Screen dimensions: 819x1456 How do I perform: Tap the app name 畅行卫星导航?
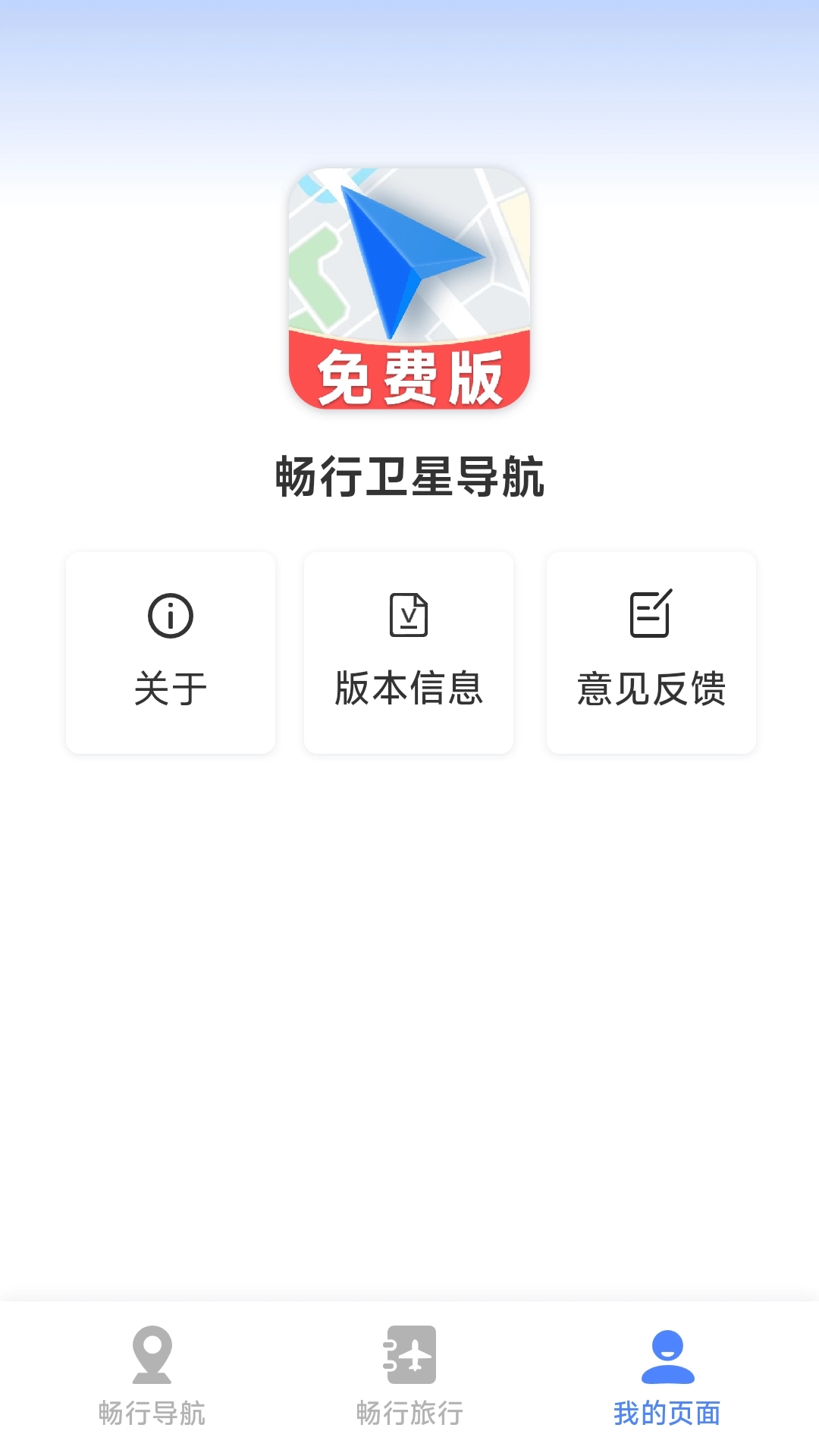[x=409, y=474]
